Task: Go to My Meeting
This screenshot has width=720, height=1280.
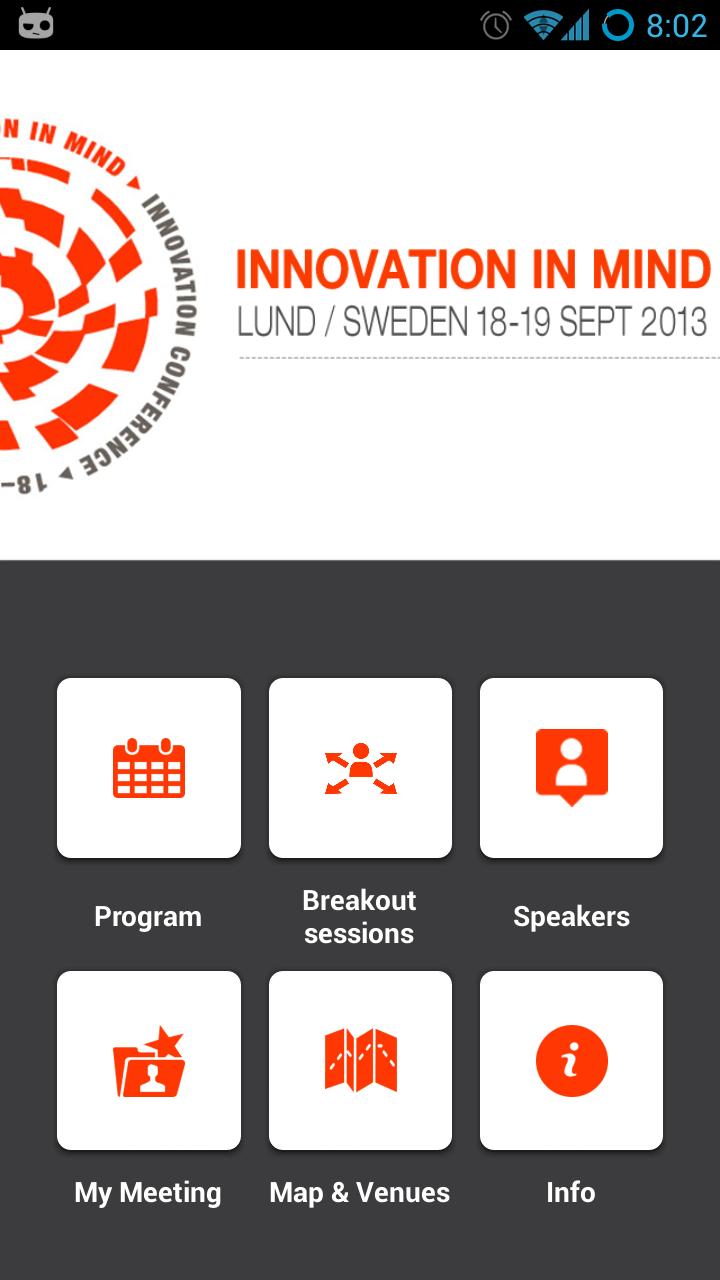Action: point(149,1060)
